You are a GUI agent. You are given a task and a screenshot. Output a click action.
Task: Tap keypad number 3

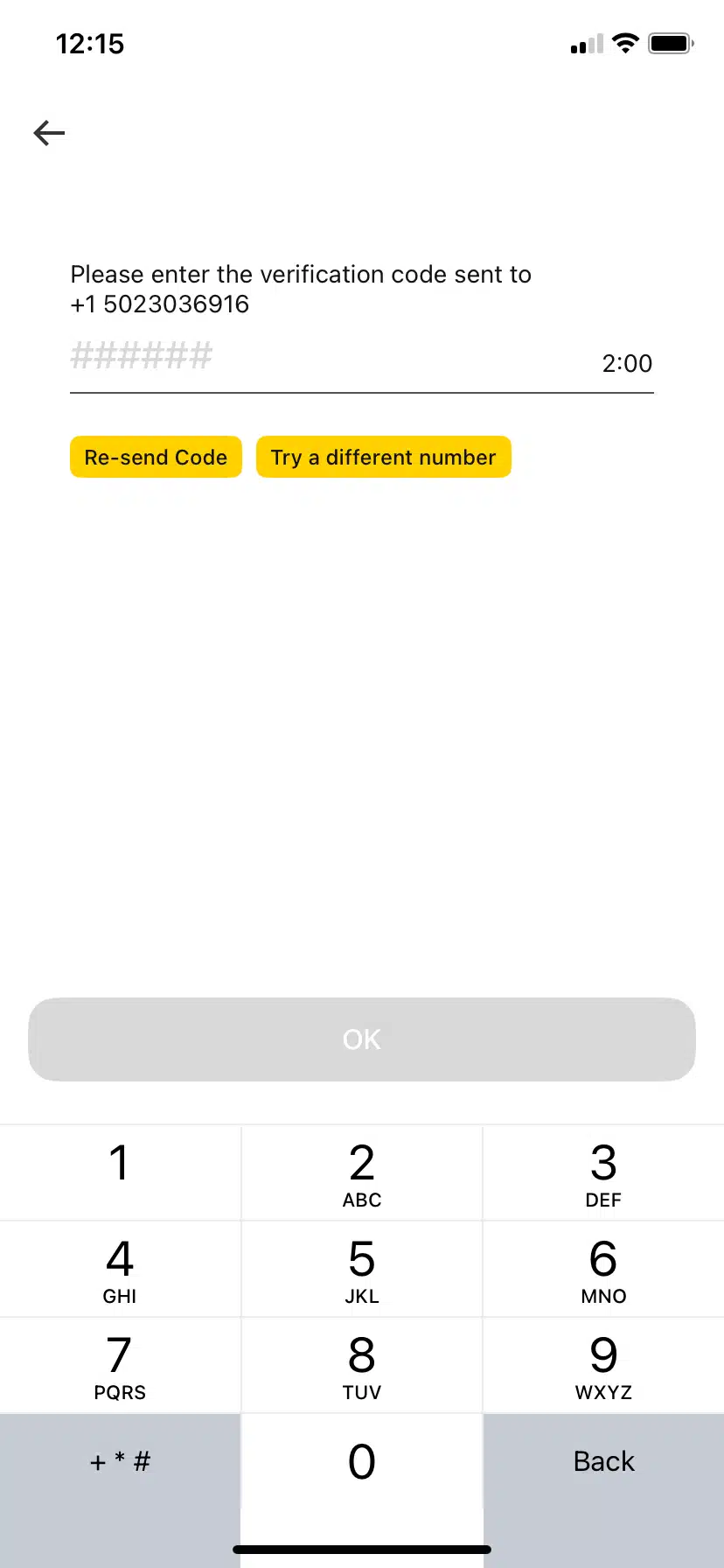tap(603, 1172)
